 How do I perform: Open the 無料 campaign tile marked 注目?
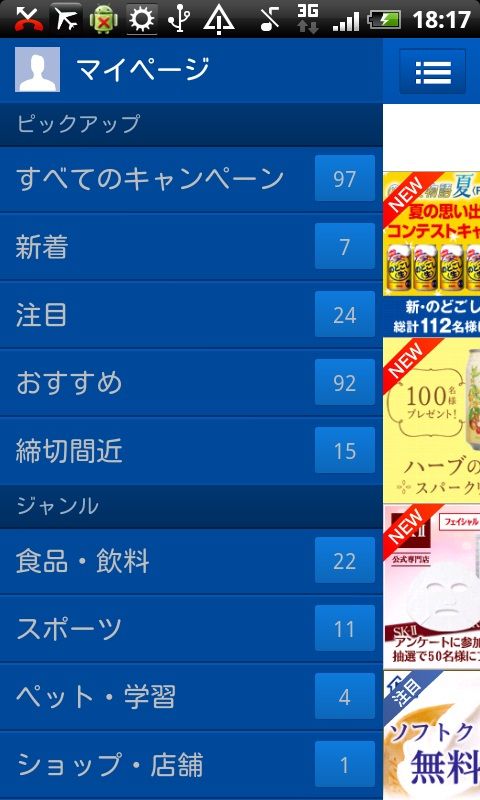click(432, 735)
